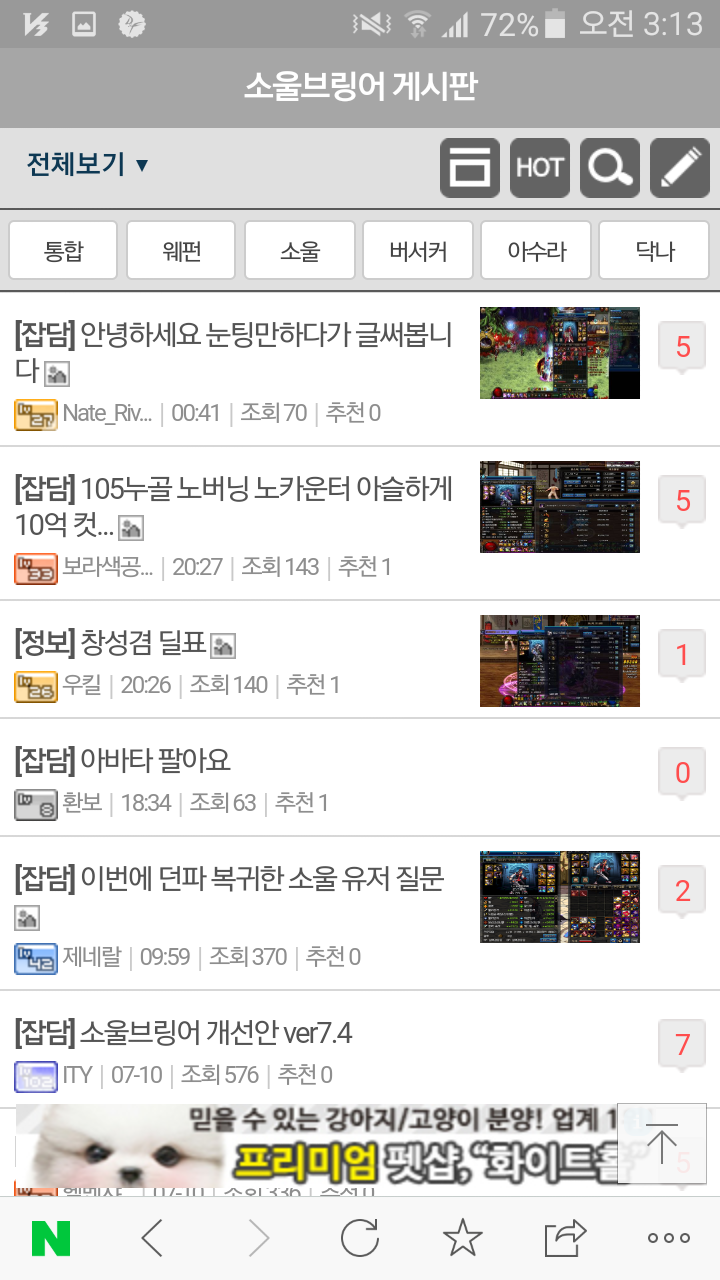Open the 아바타 팔아요 post
Screen dimensions: 720x1280
coord(122,761)
